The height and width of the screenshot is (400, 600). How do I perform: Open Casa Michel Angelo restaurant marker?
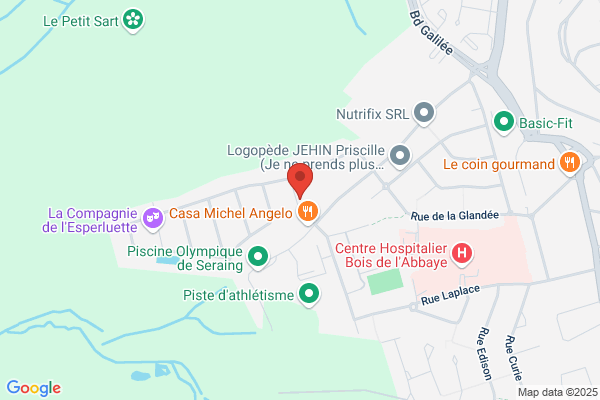(308, 212)
